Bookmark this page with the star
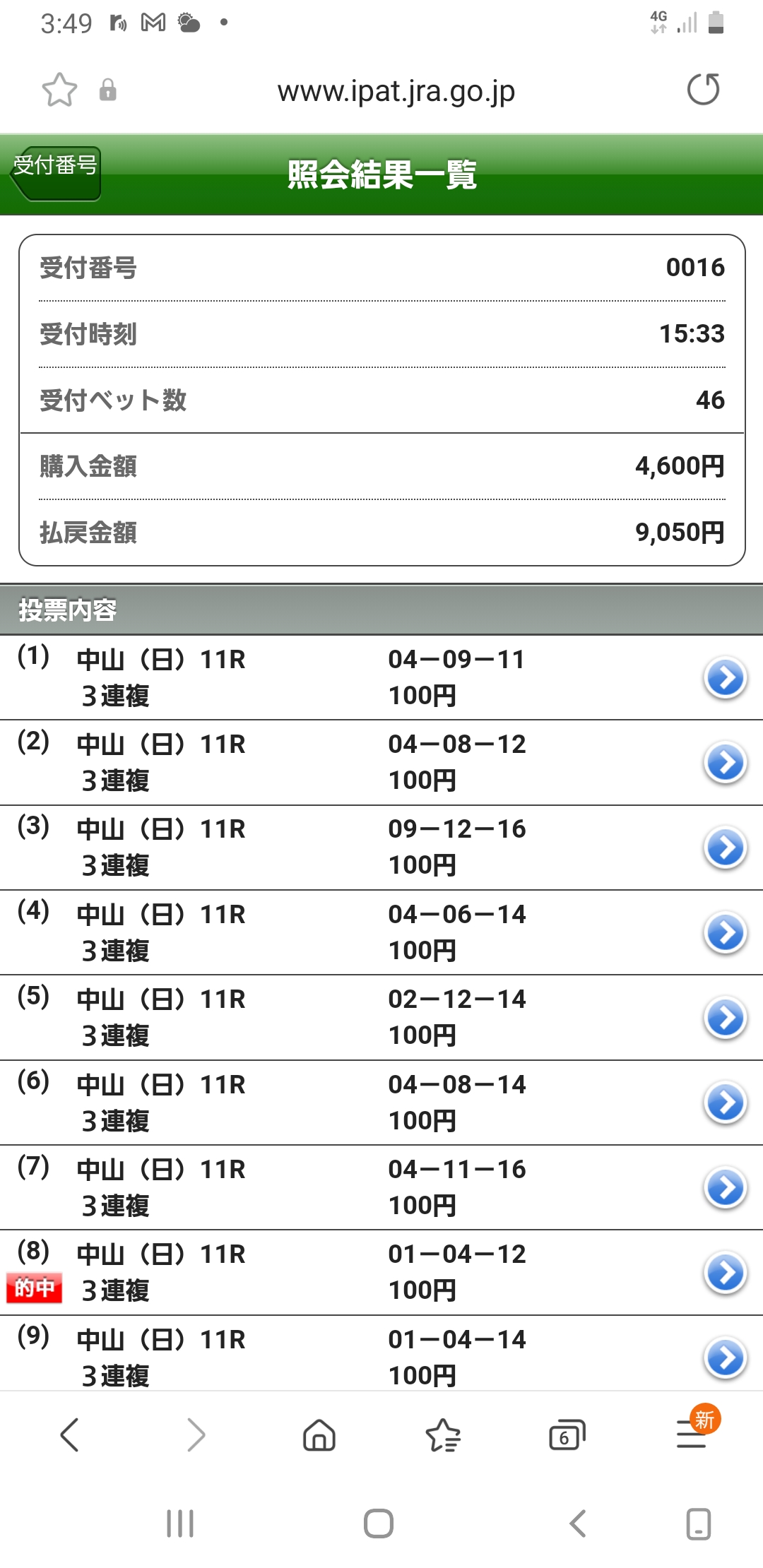The image size is (763, 1568). click(x=59, y=90)
